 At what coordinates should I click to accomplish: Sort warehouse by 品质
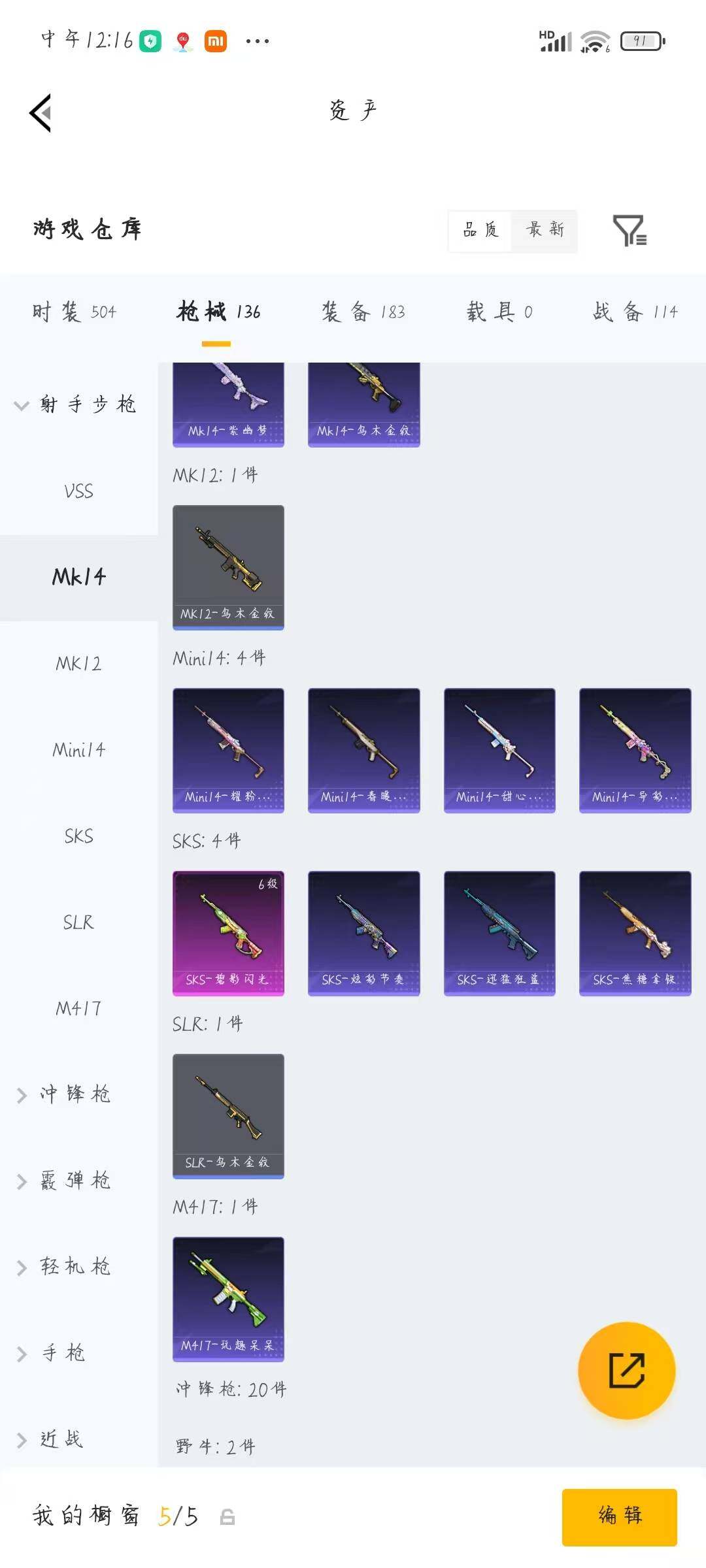(481, 230)
